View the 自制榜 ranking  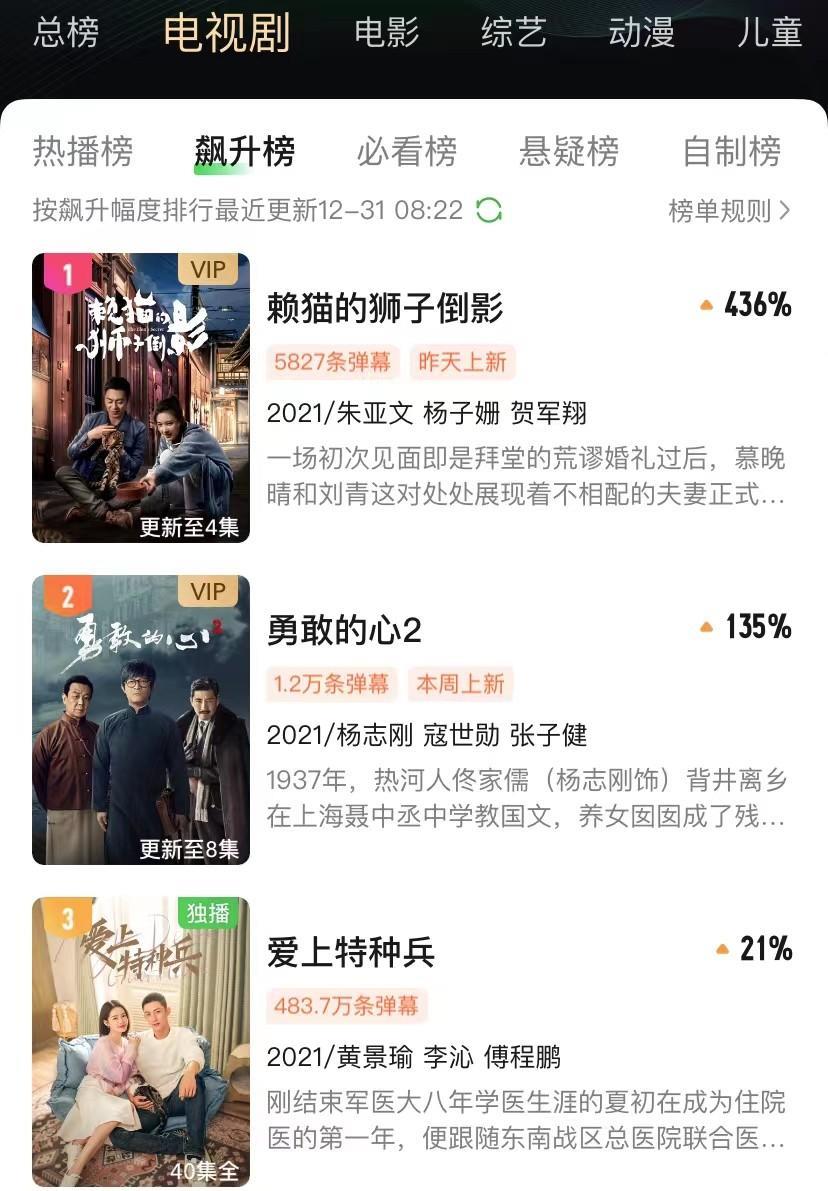tap(731, 152)
